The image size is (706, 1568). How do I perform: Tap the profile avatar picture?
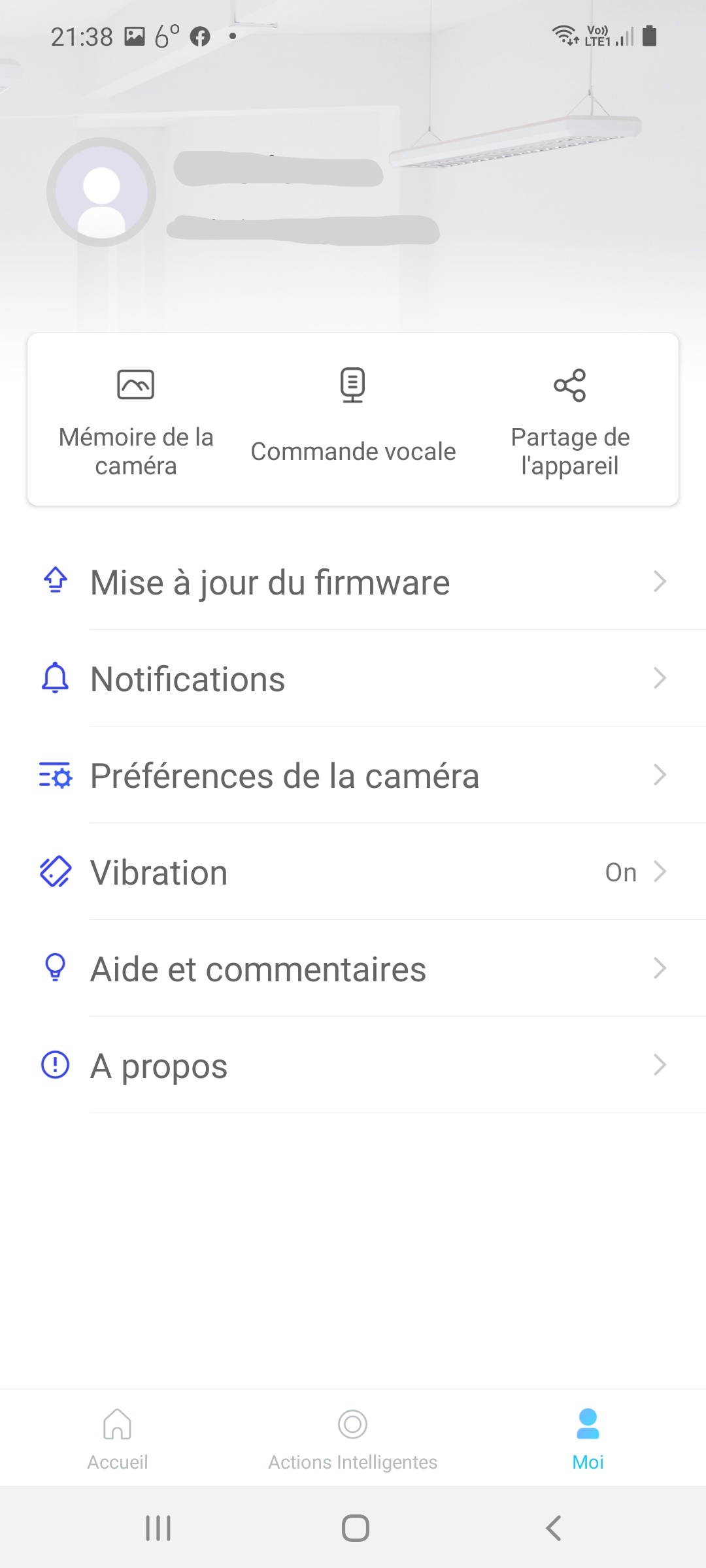point(101,192)
